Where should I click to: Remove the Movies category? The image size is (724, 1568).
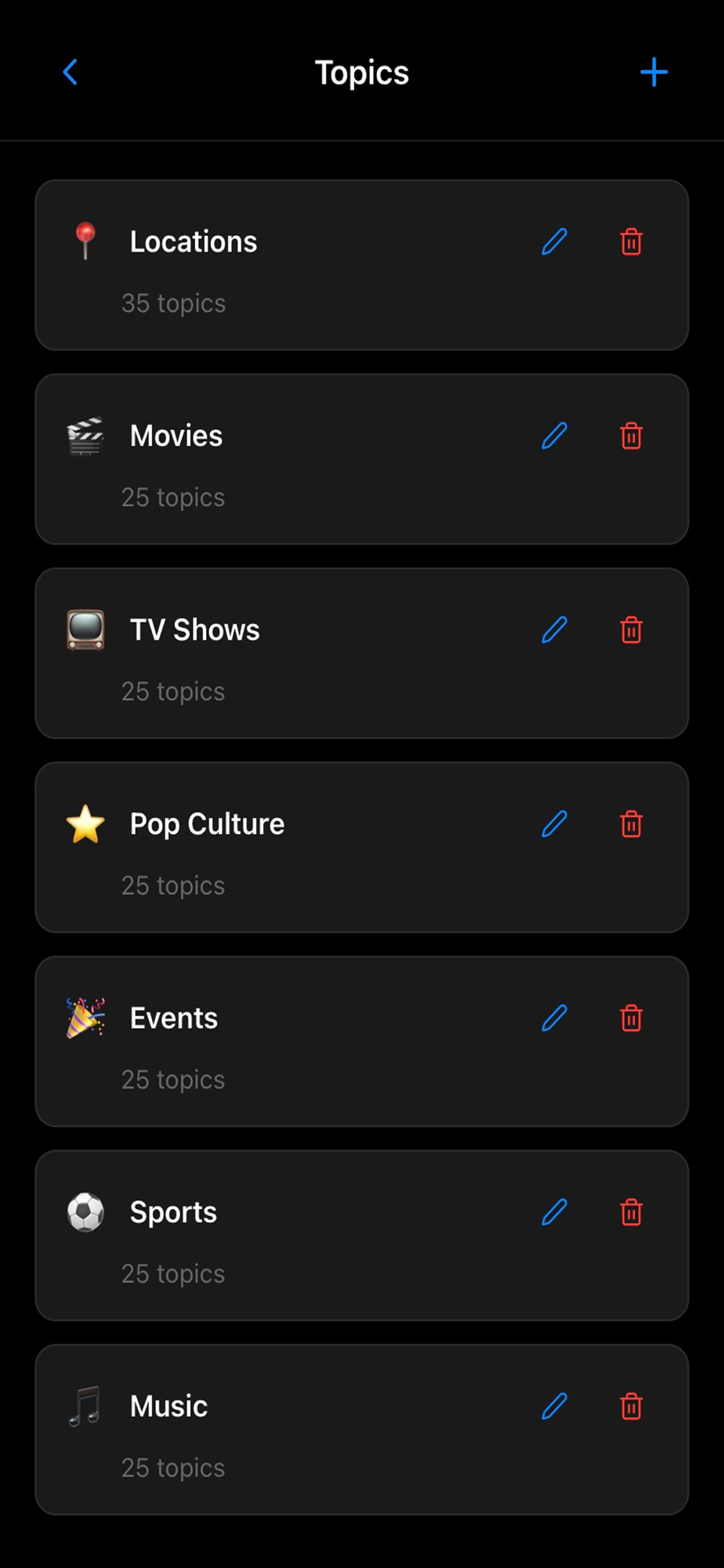pyautogui.click(x=631, y=436)
